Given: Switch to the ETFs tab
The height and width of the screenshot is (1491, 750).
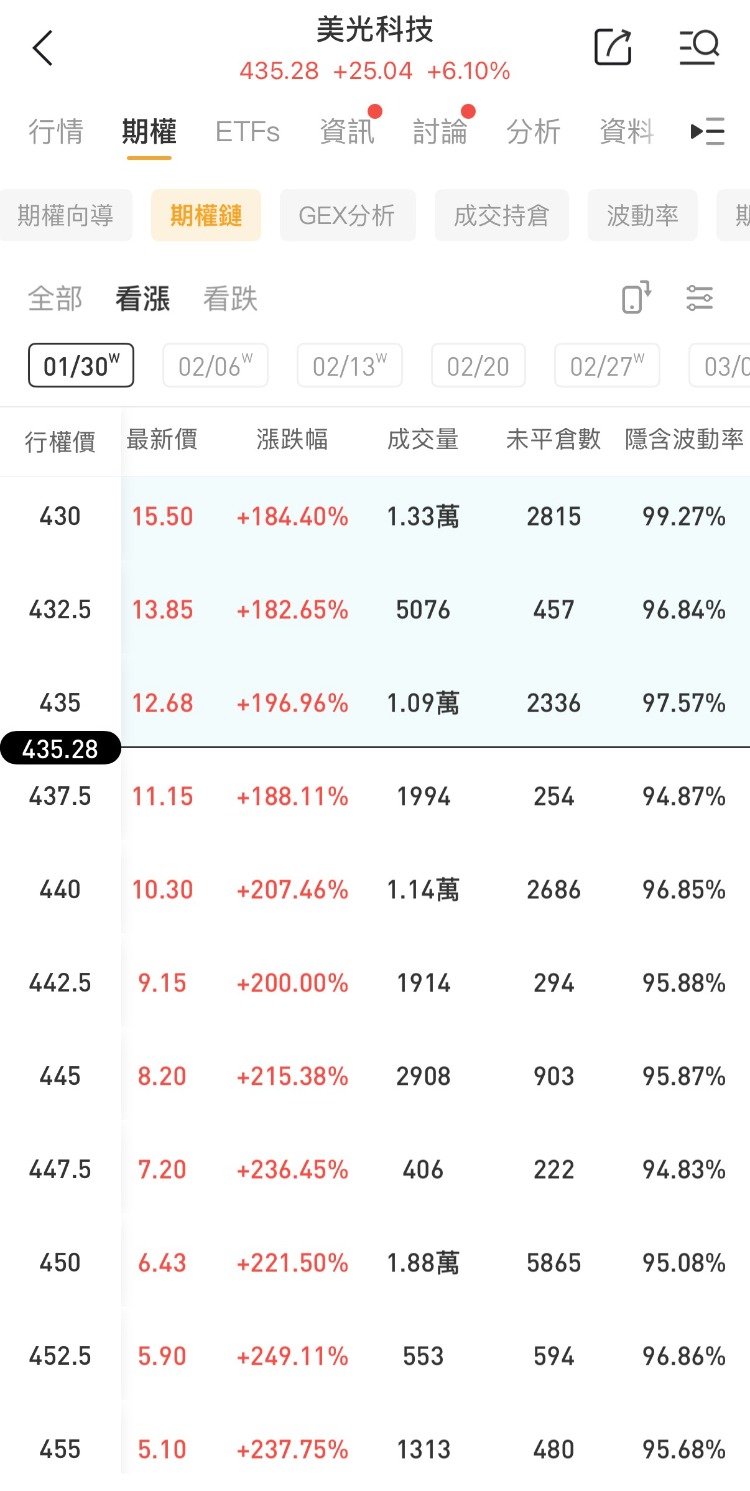Looking at the screenshot, I should [x=247, y=131].
